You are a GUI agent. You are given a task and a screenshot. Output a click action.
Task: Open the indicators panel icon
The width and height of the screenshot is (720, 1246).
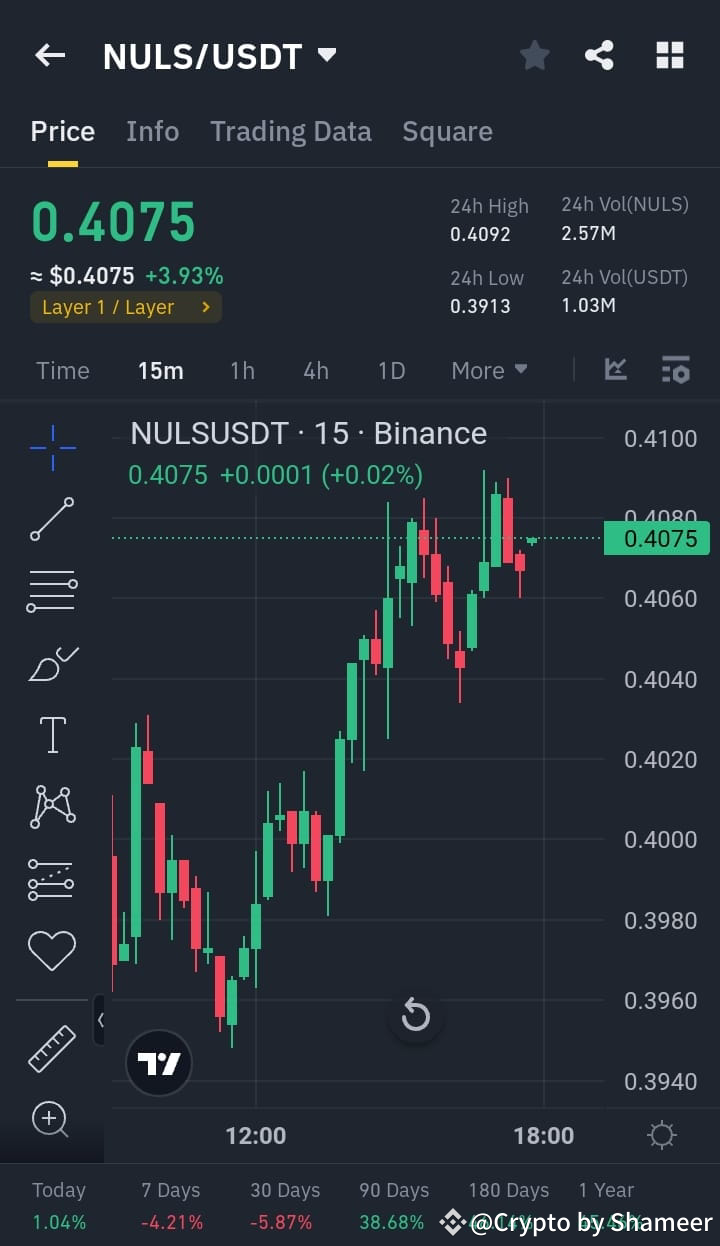pyautogui.click(x=676, y=369)
